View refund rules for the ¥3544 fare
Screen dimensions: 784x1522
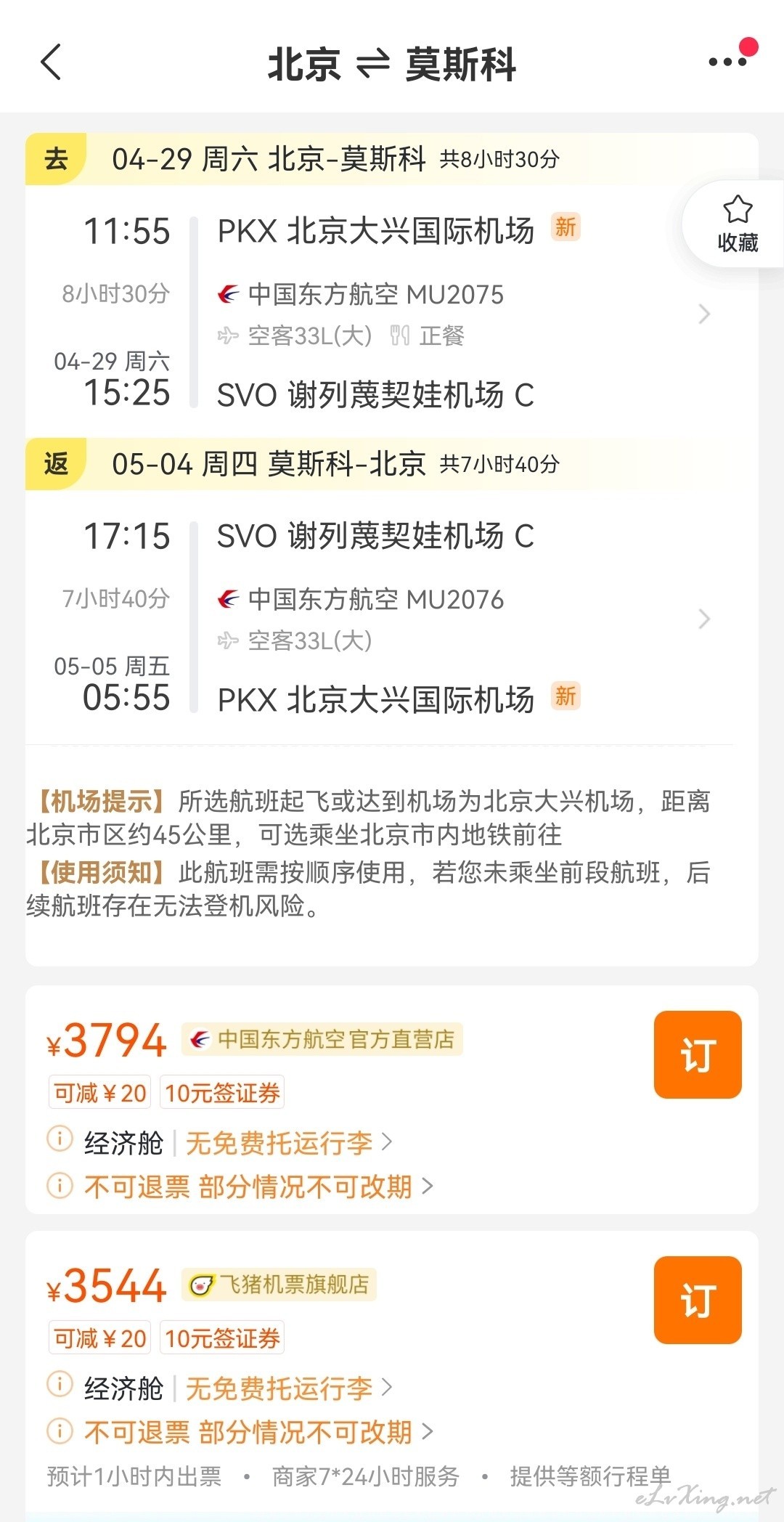[258, 1433]
